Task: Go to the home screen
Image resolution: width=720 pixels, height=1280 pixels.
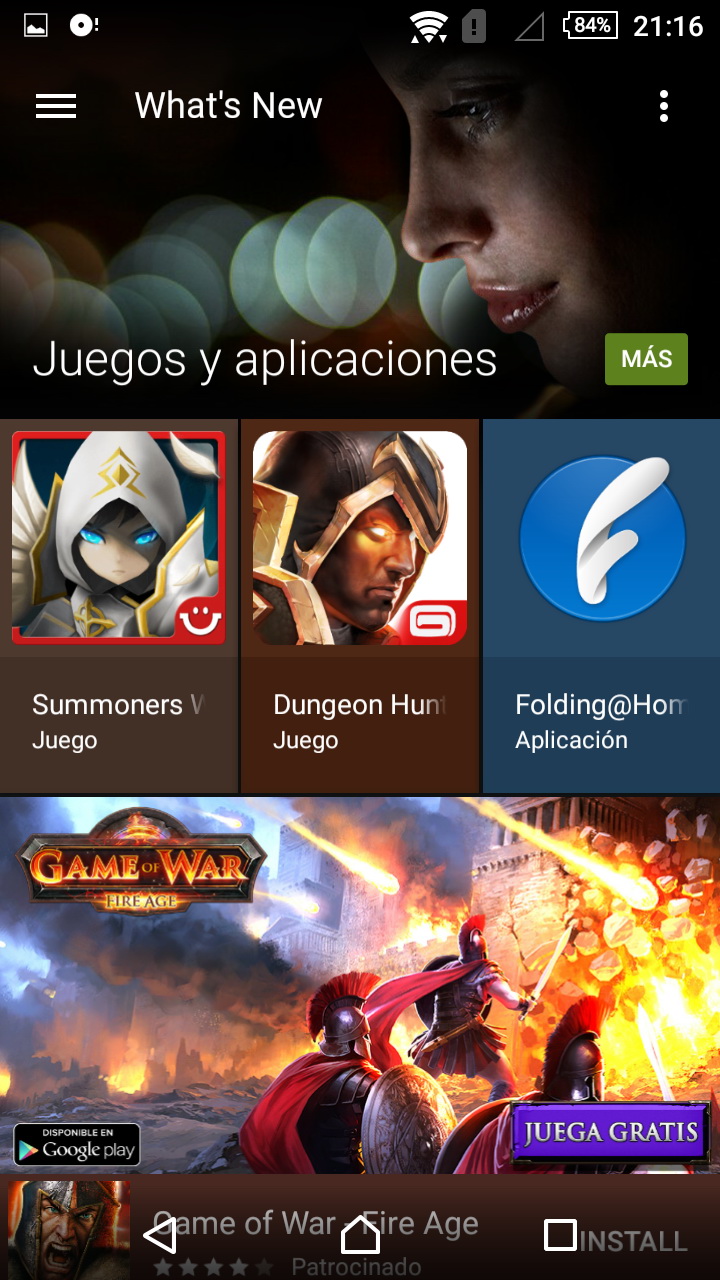Action: tap(360, 1236)
